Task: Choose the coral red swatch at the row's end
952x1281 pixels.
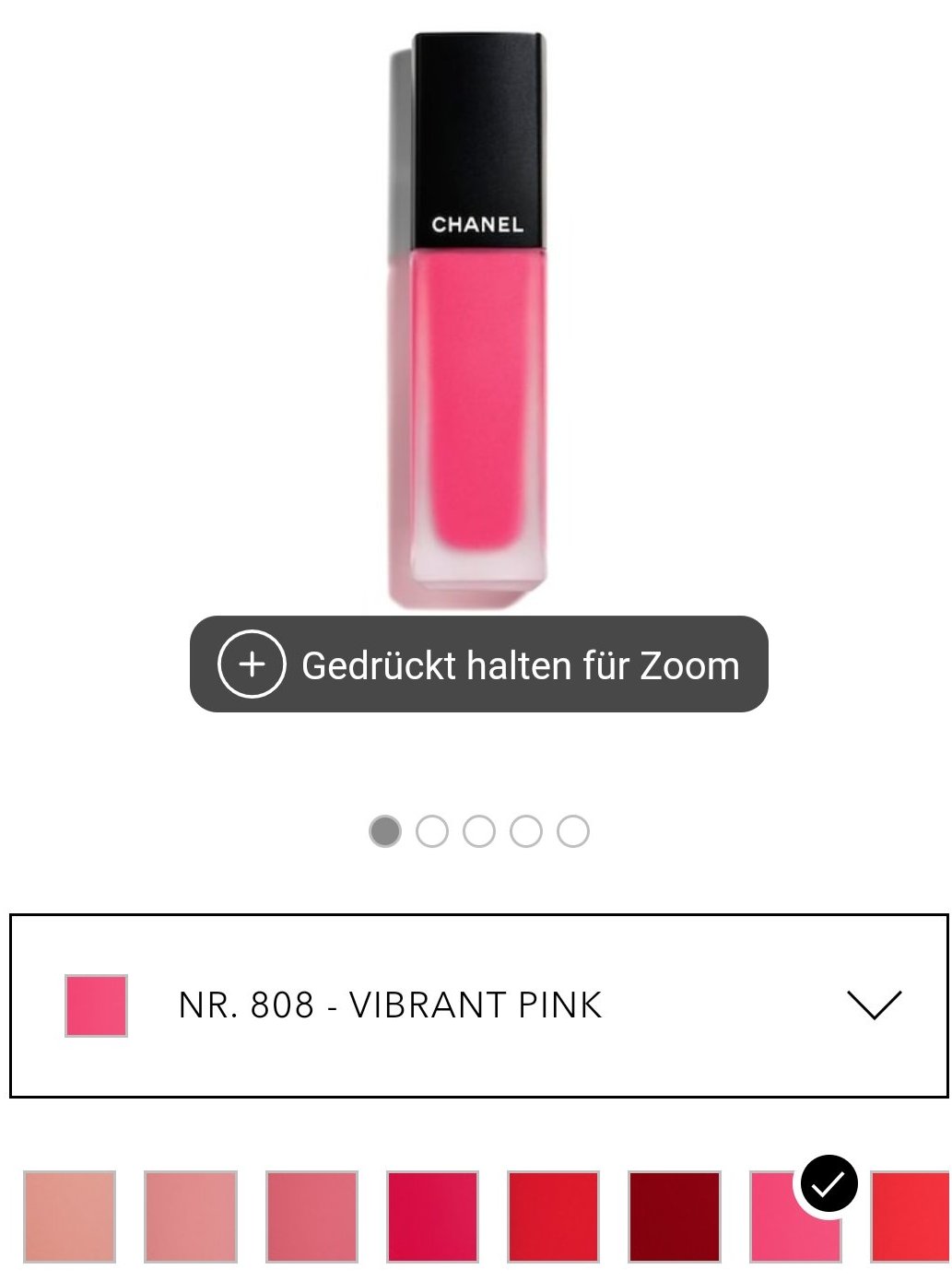Action: (911, 1216)
